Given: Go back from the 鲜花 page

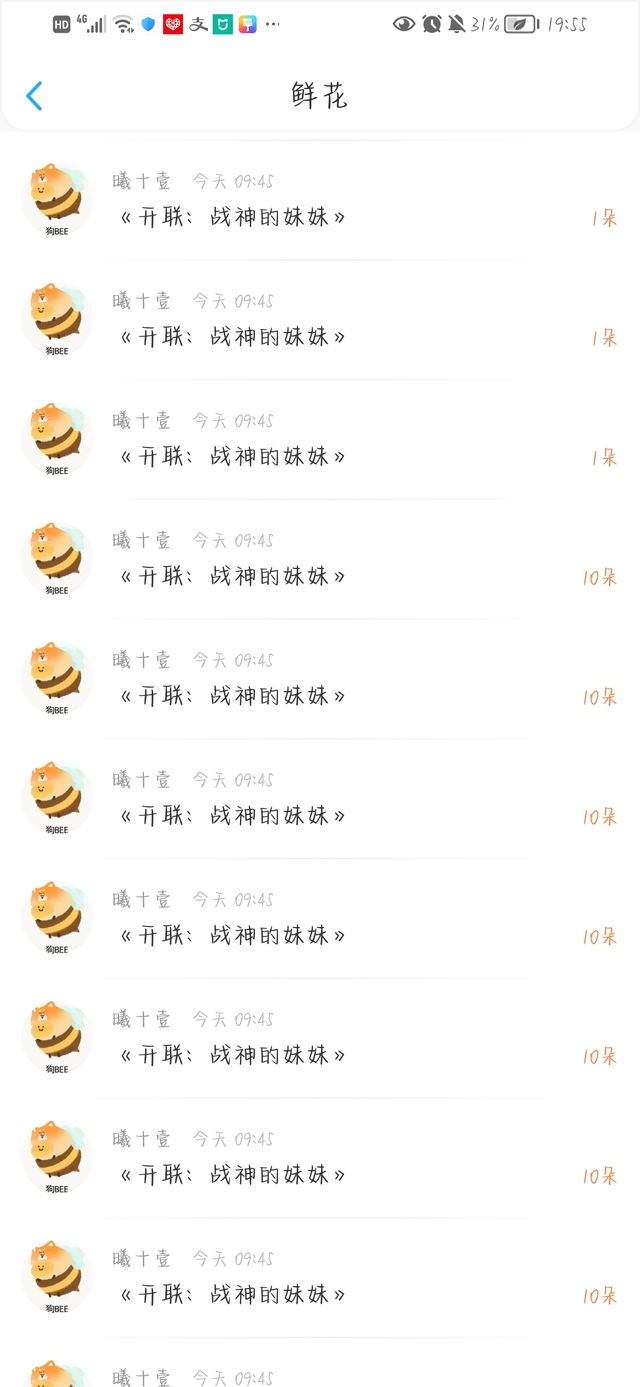Looking at the screenshot, I should tap(34, 96).
